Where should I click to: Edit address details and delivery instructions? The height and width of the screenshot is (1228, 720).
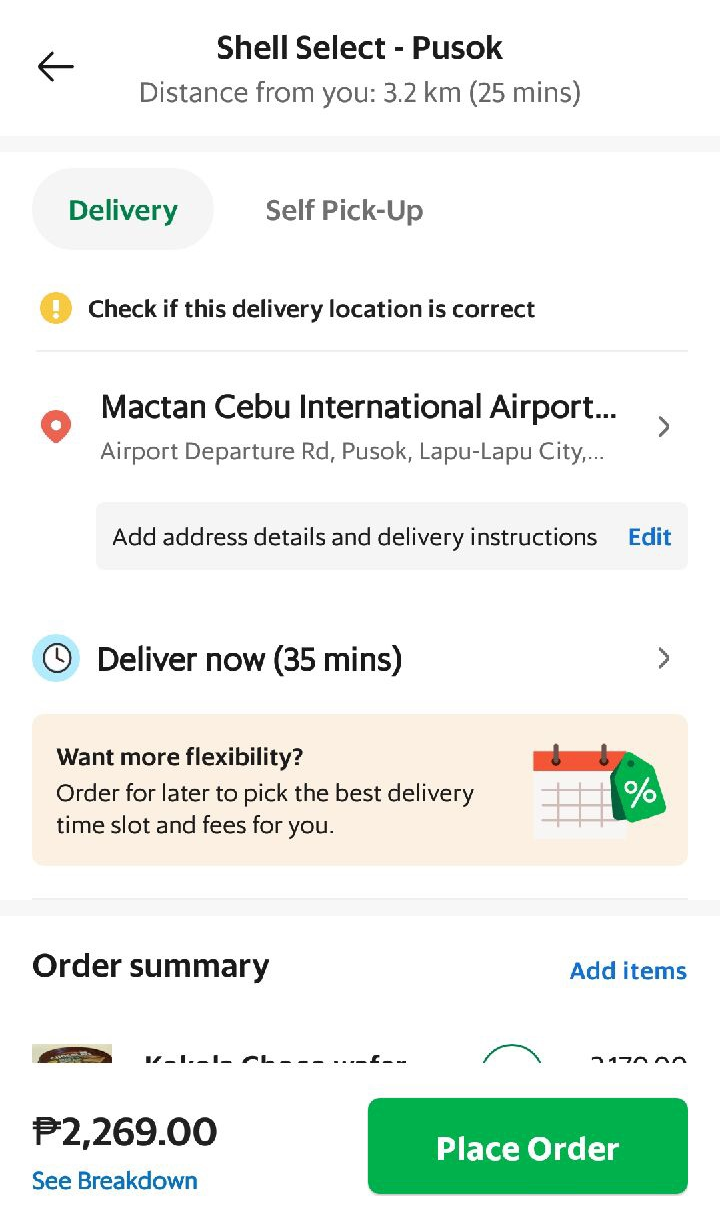point(649,537)
